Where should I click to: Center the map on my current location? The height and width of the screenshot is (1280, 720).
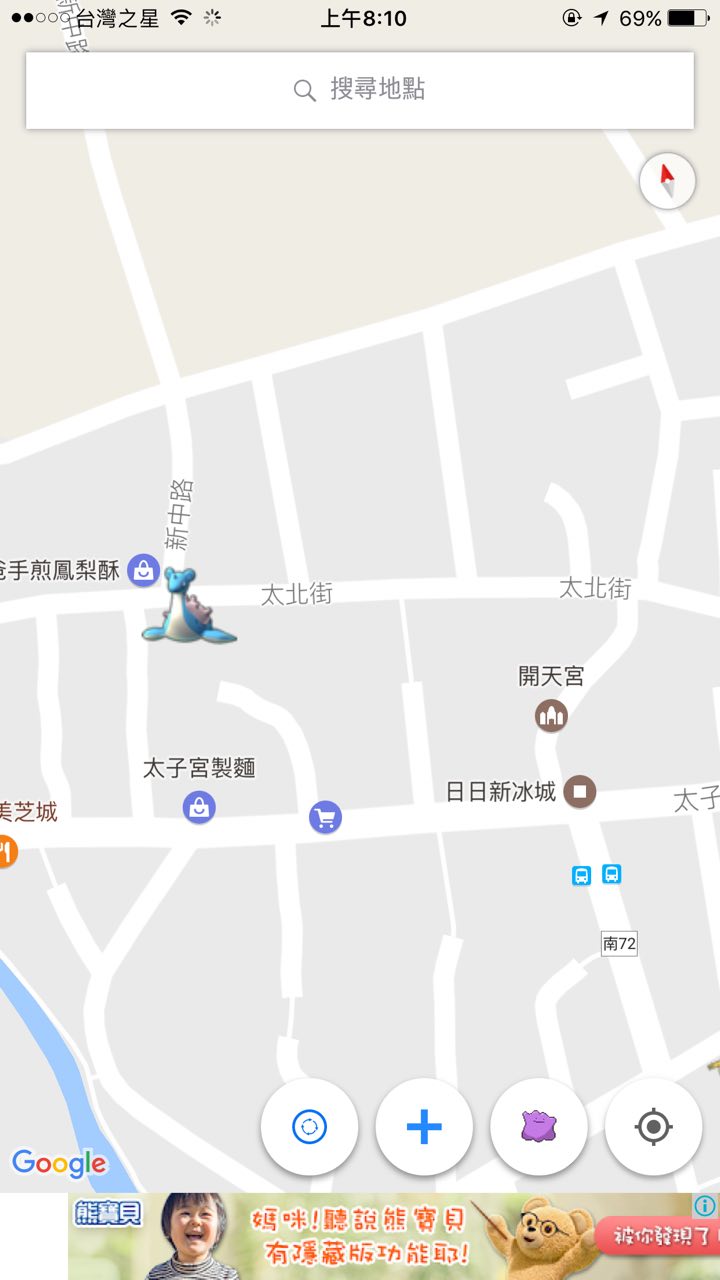coord(653,1127)
